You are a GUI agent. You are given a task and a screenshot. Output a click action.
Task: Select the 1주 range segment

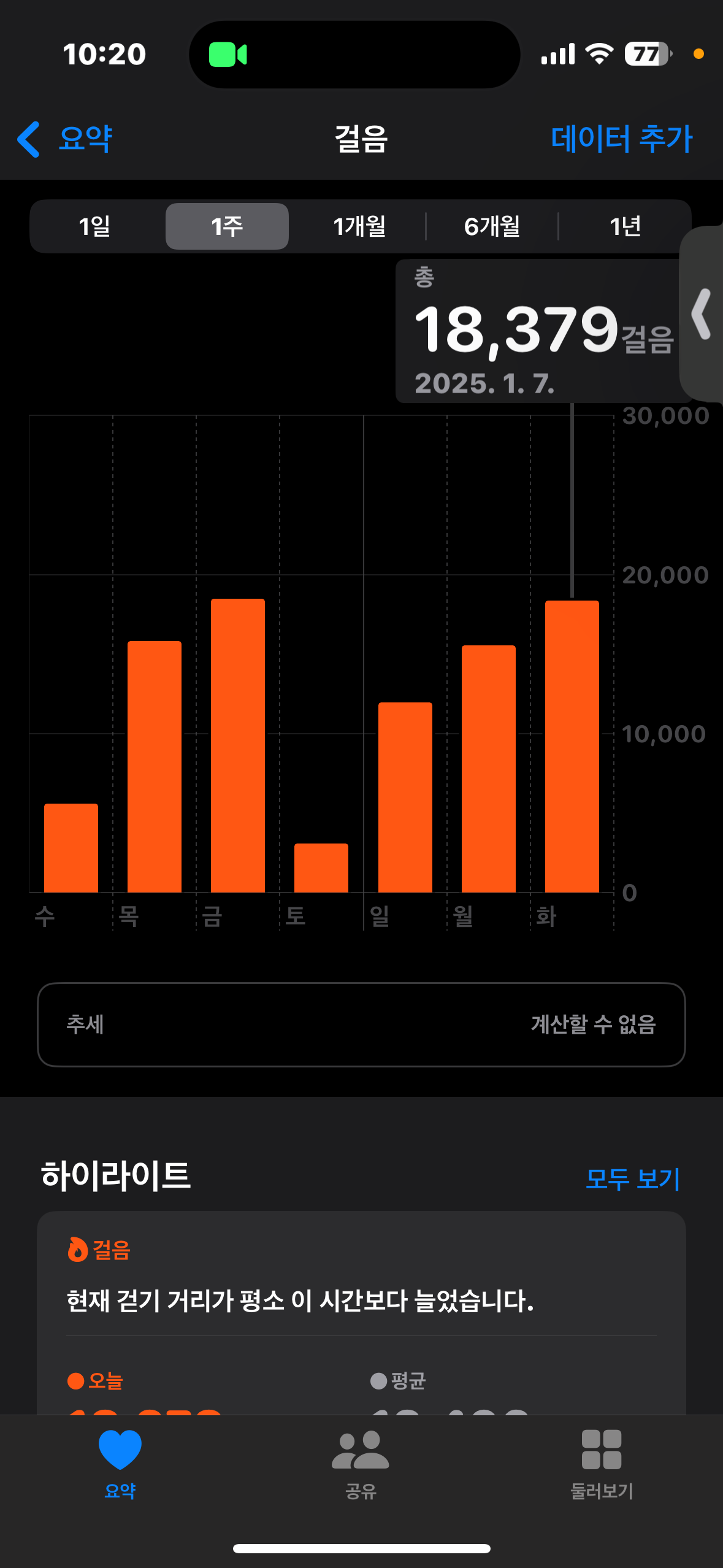(227, 226)
